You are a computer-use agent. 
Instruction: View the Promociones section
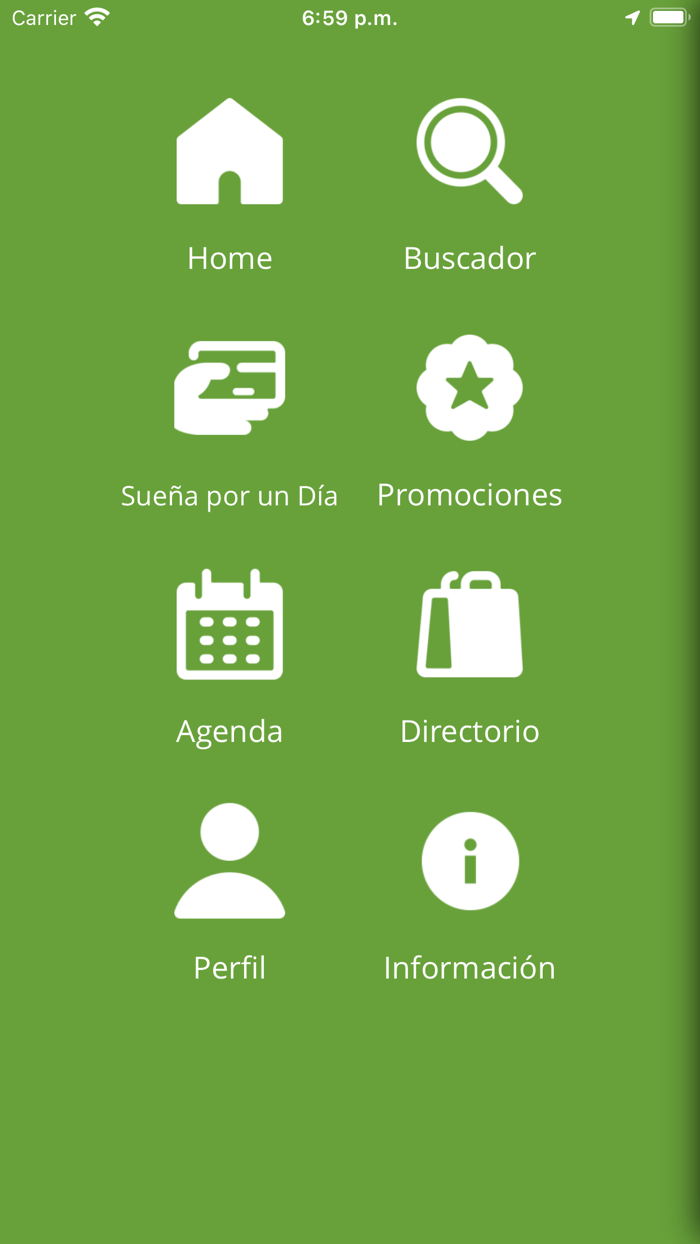pos(470,424)
